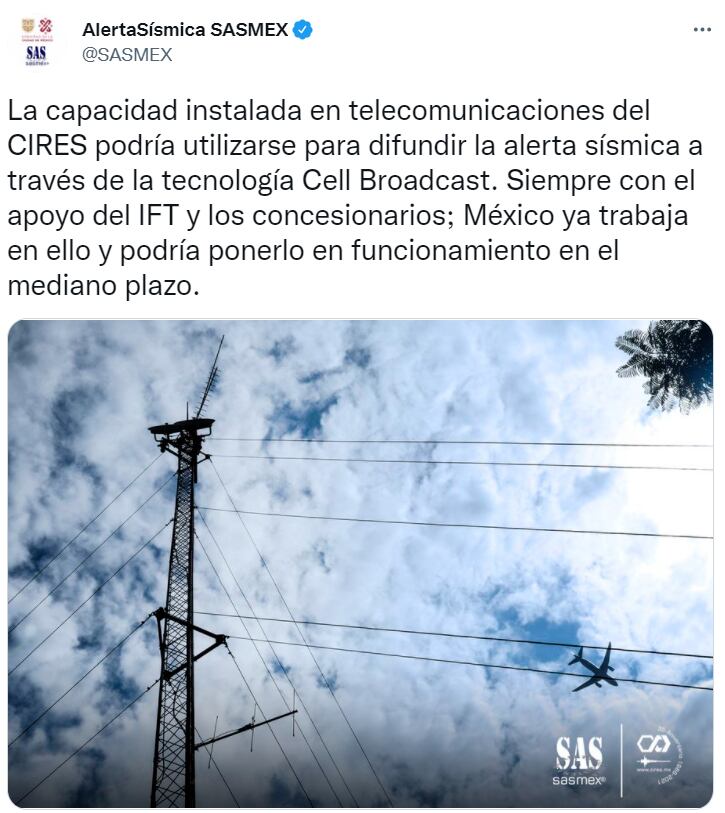Open AlertaSísmica SASMEX account name
Screen dimensions: 725x813
point(185,30)
